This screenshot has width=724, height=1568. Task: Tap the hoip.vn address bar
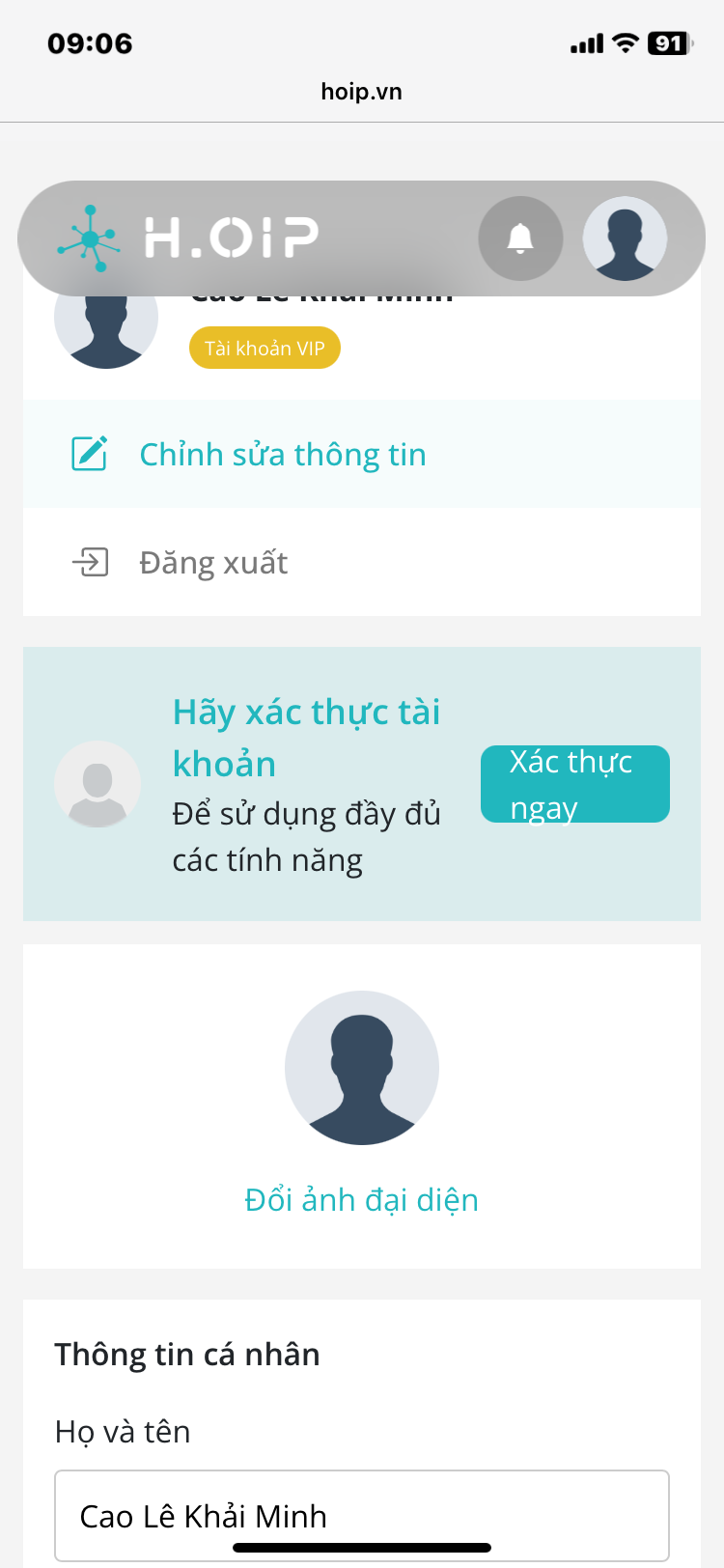361,92
